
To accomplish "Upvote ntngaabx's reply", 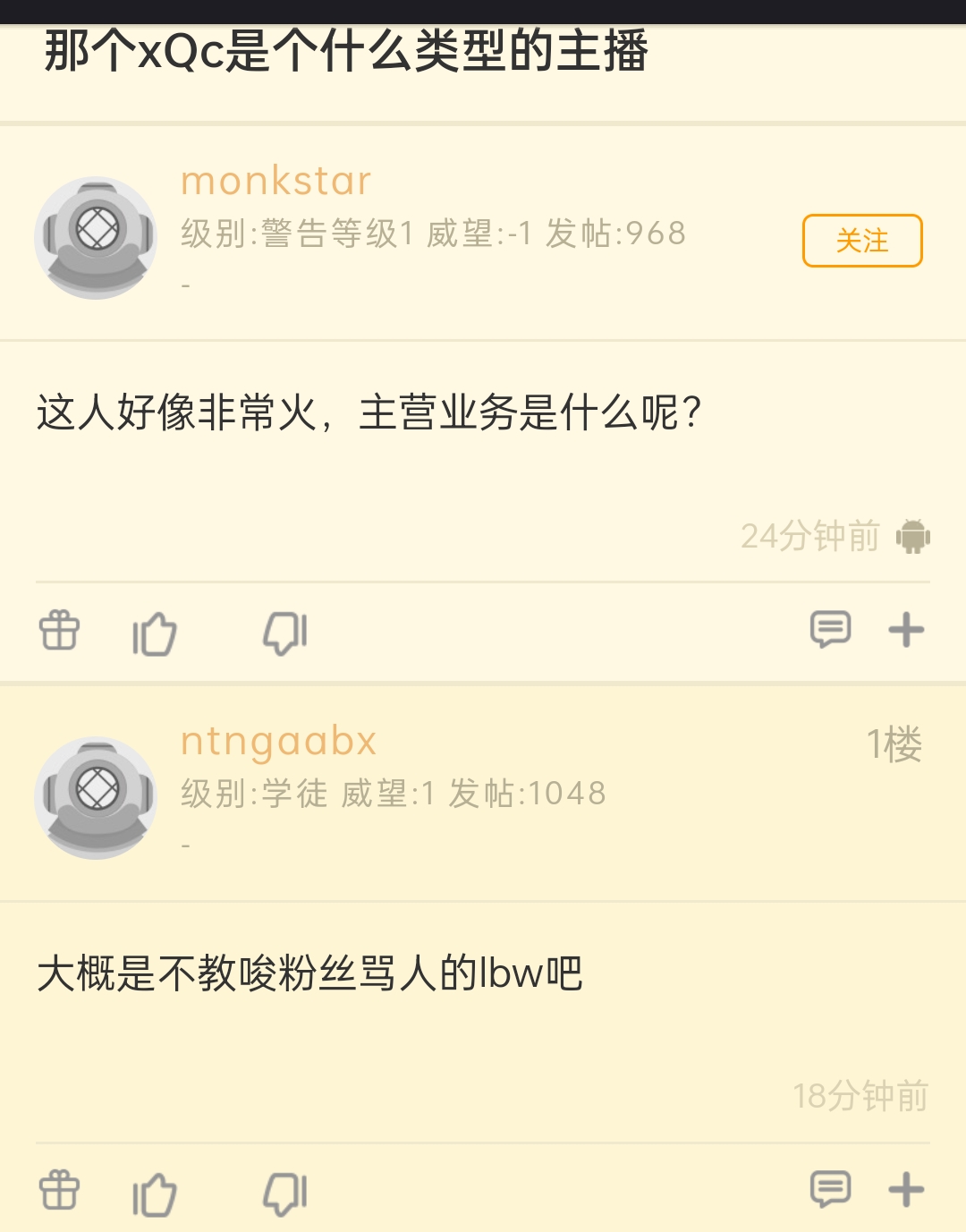I will pos(155,1193).
